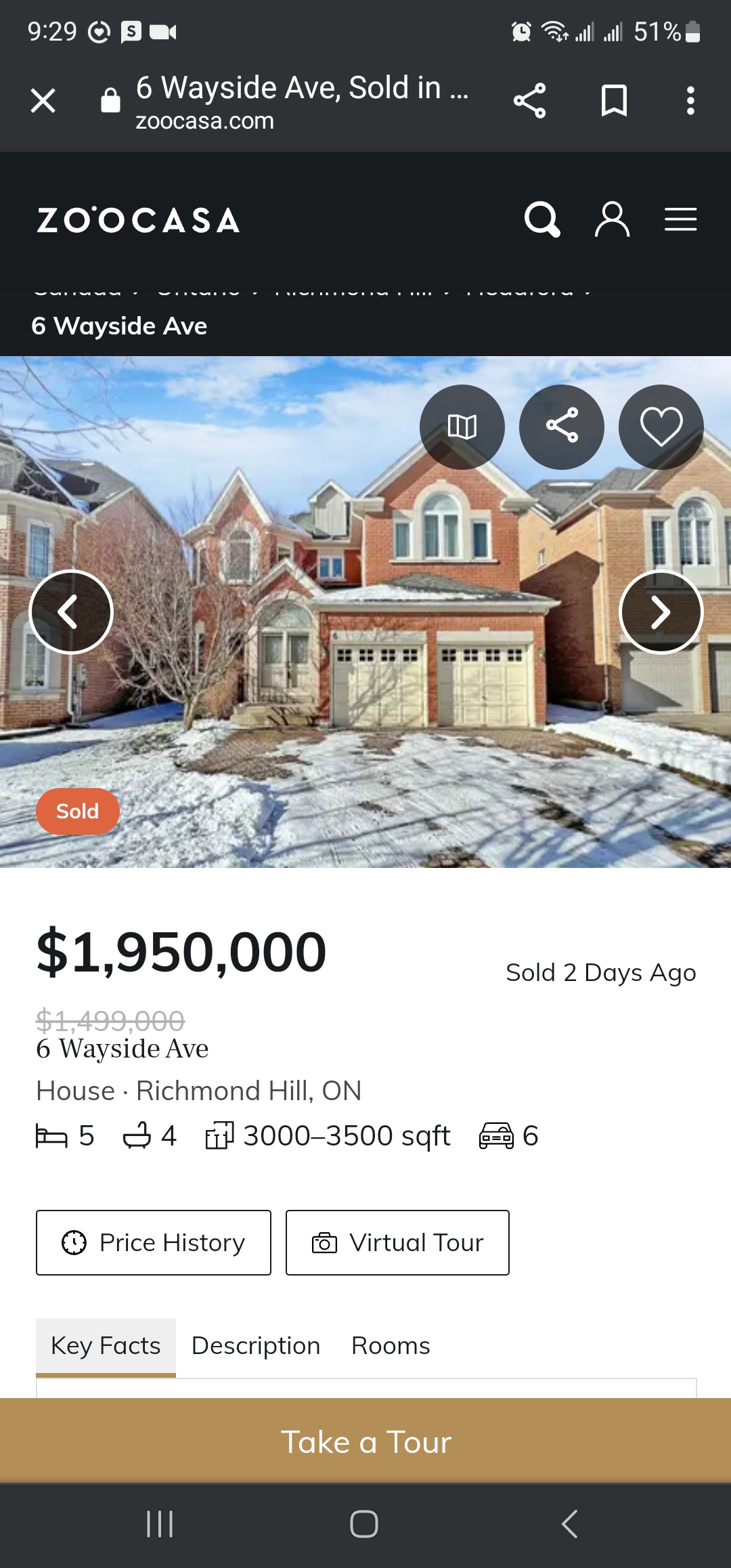
Task: Share the 6 Wayside Ave listing
Action: pyautogui.click(x=562, y=427)
